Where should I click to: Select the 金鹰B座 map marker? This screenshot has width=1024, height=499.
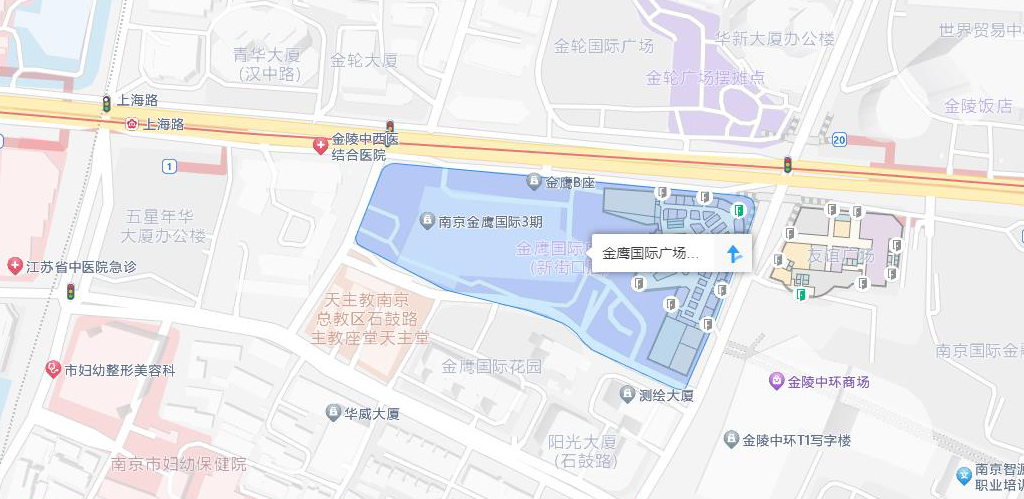(x=535, y=183)
